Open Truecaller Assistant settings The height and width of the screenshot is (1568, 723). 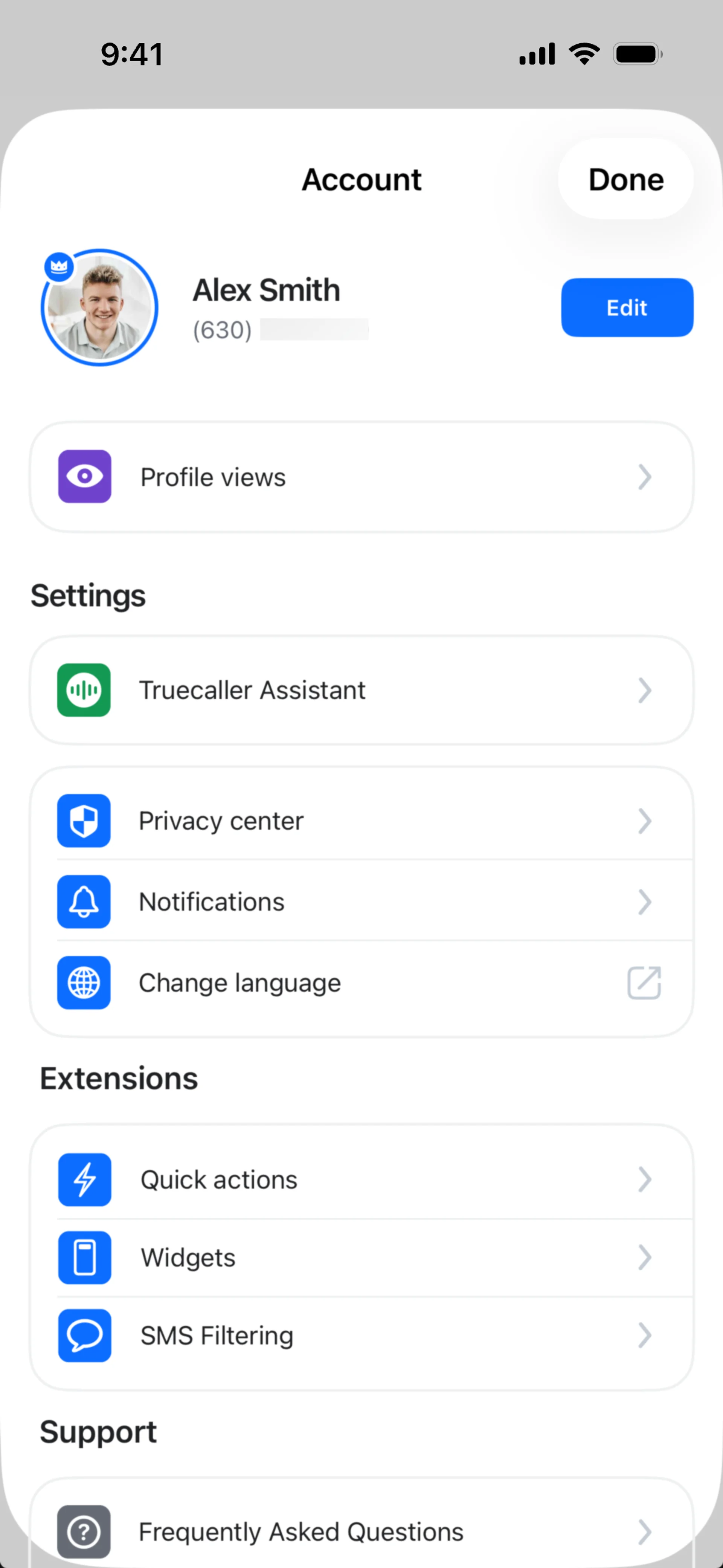361,690
